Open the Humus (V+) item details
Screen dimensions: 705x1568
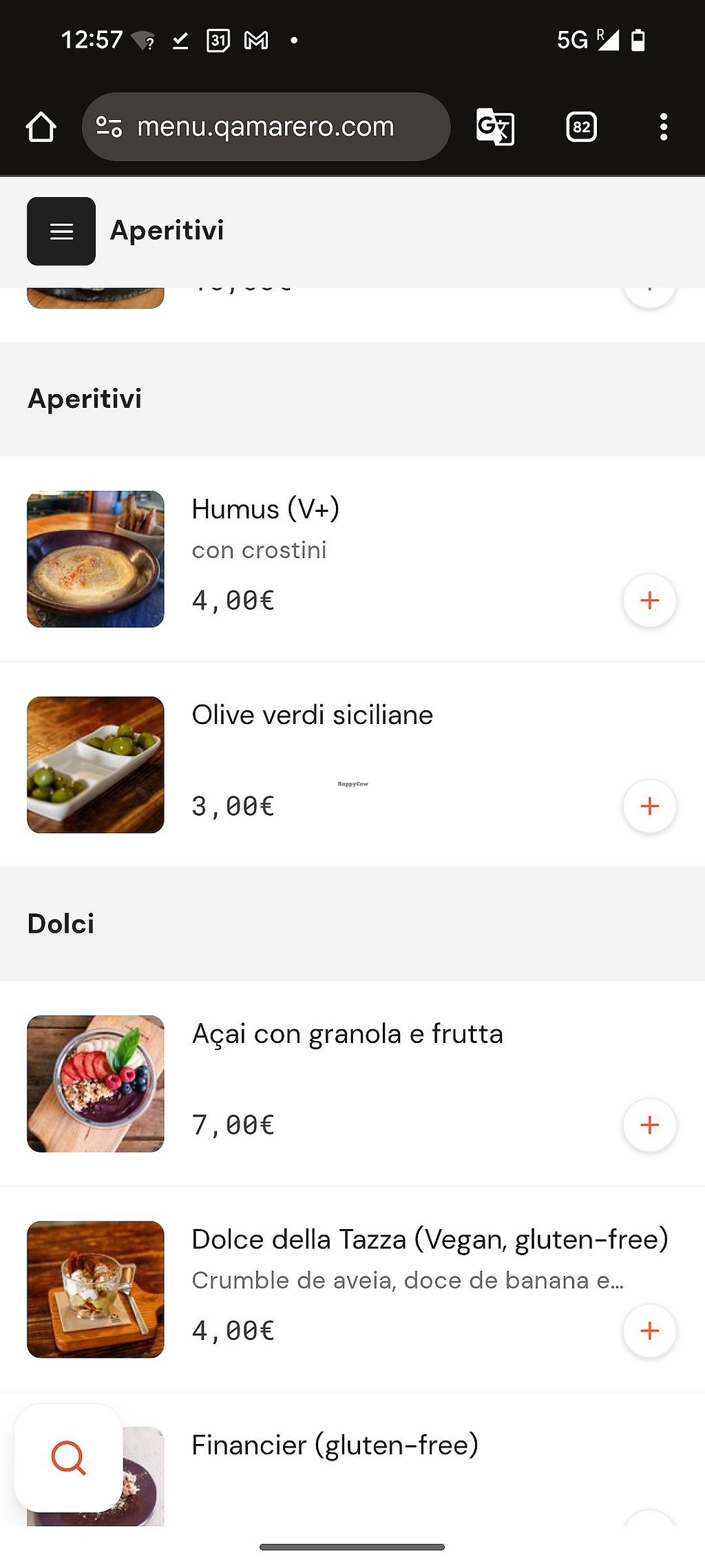tap(265, 510)
